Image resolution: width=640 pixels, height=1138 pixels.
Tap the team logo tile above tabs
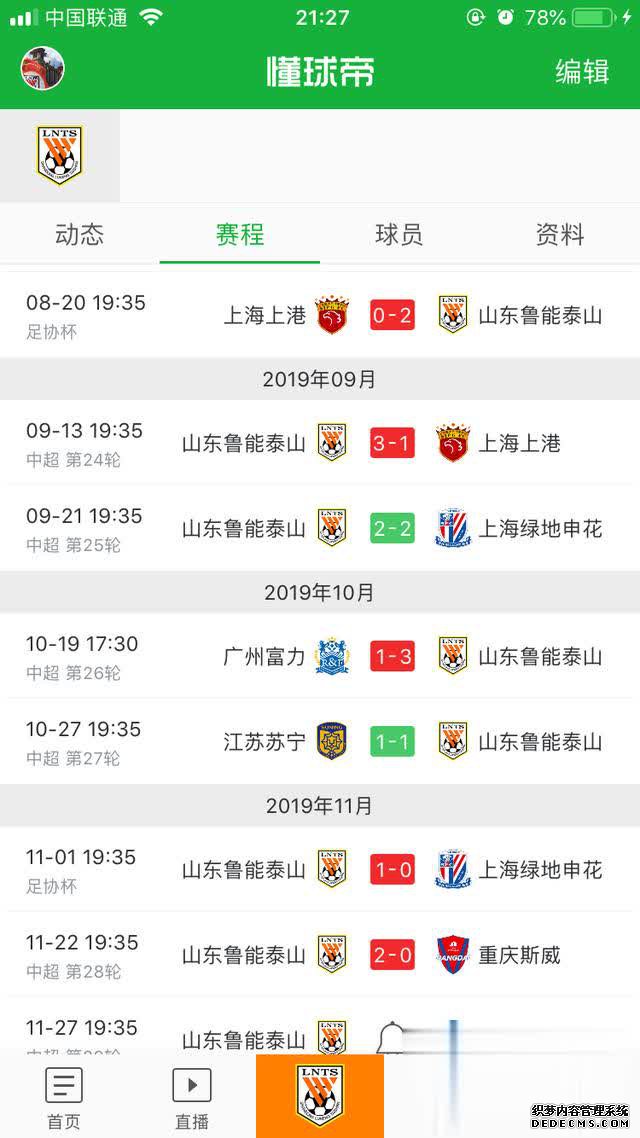coord(60,156)
